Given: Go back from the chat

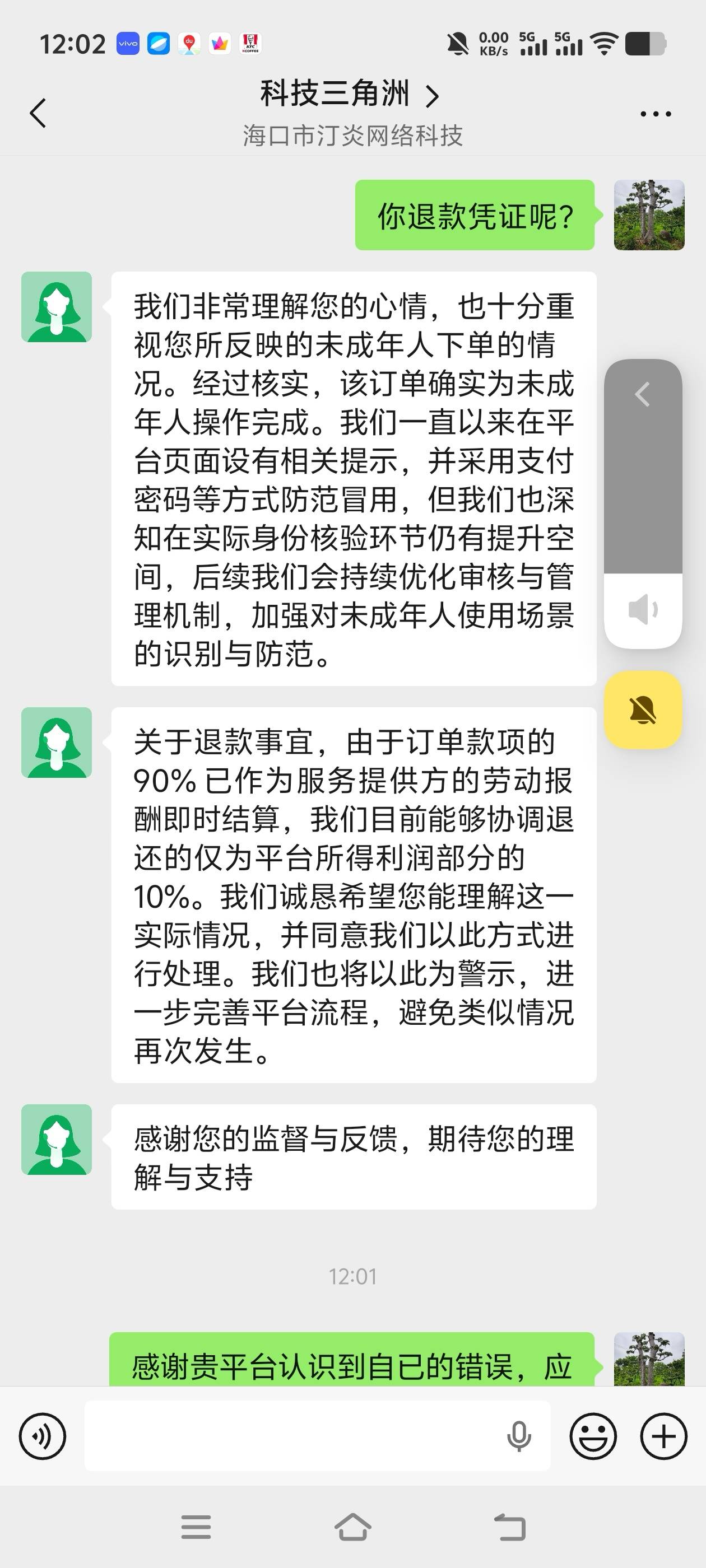Looking at the screenshot, I should click(x=38, y=113).
